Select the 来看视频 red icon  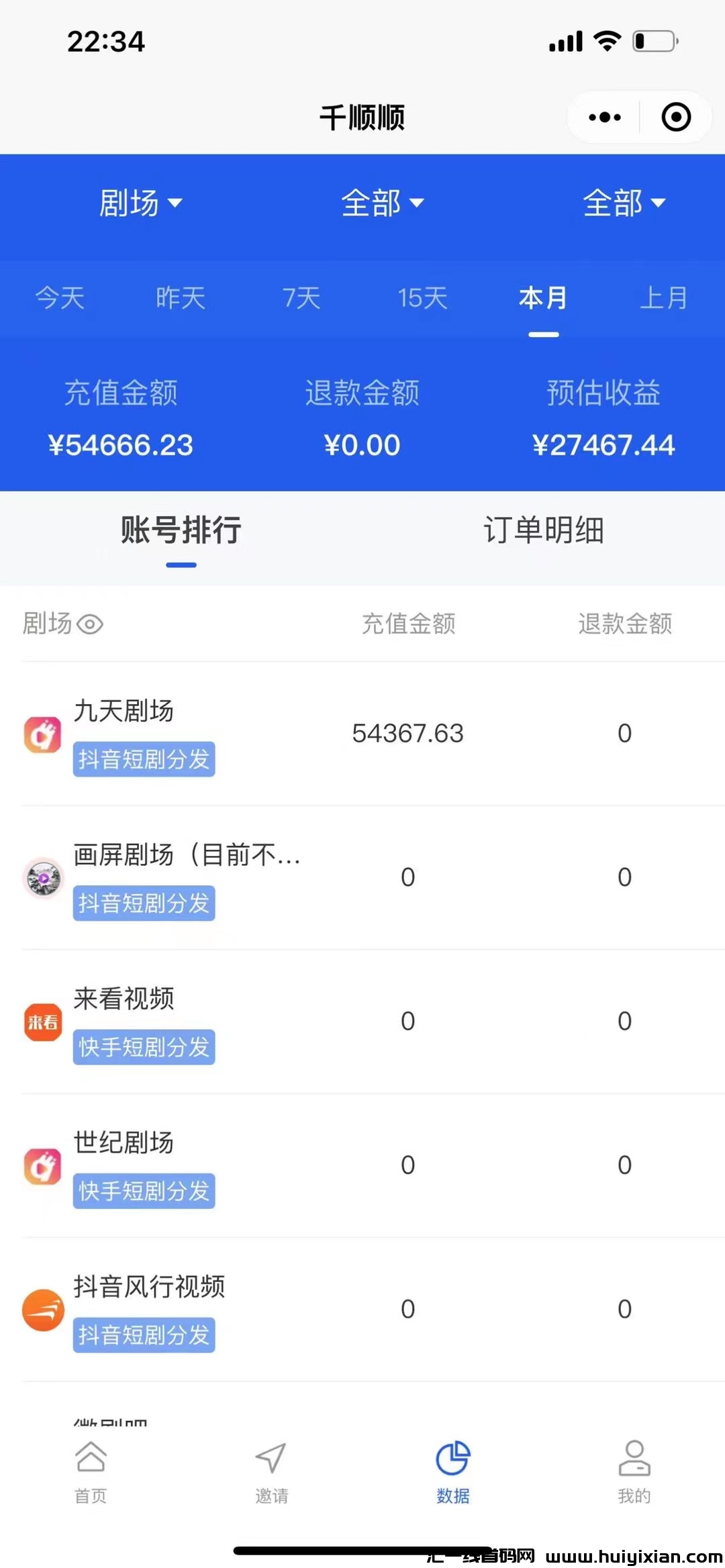43,1021
